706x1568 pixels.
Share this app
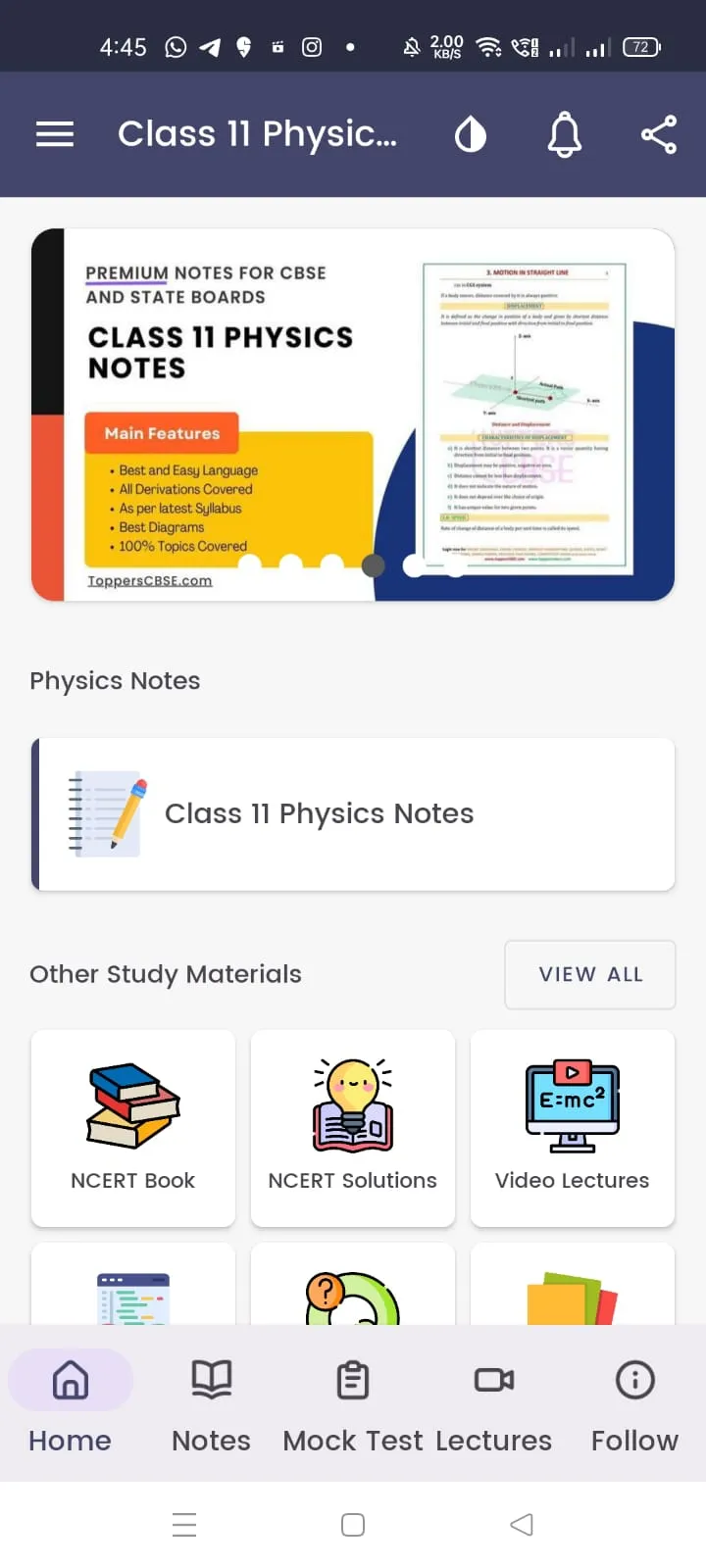659,134
